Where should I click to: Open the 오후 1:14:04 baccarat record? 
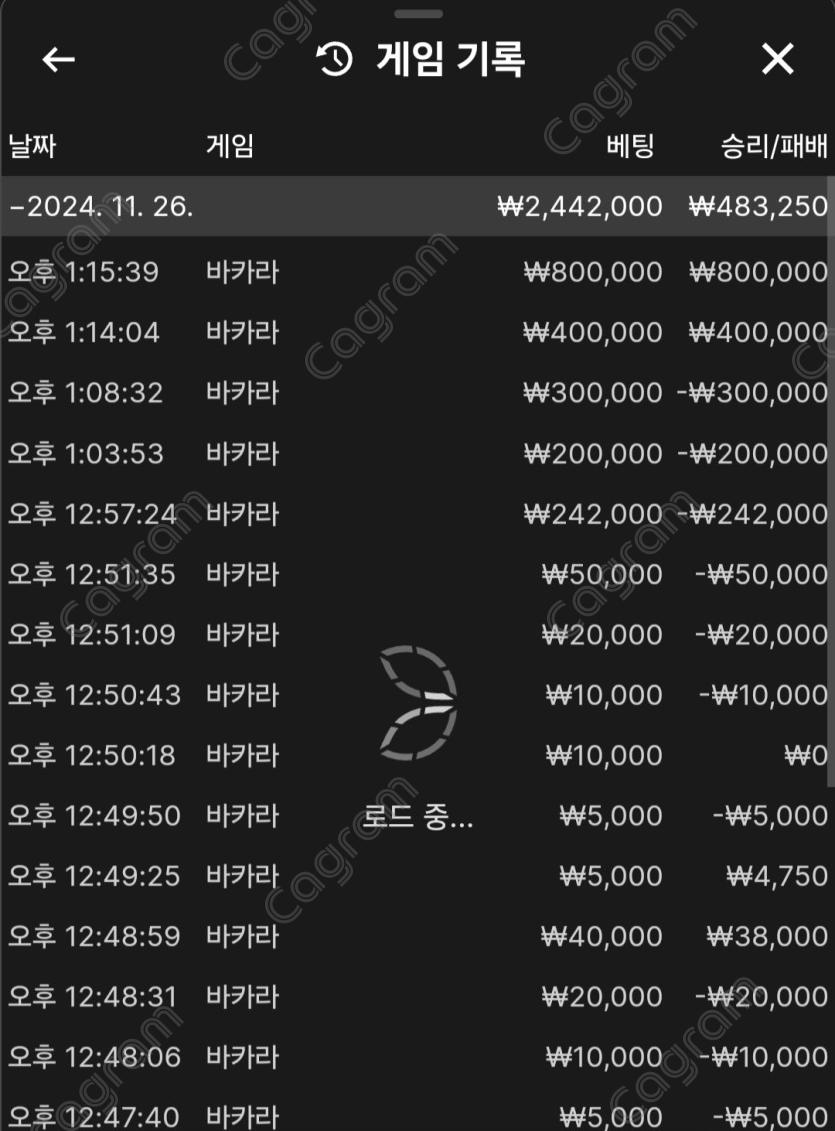(x=417, y=332)
